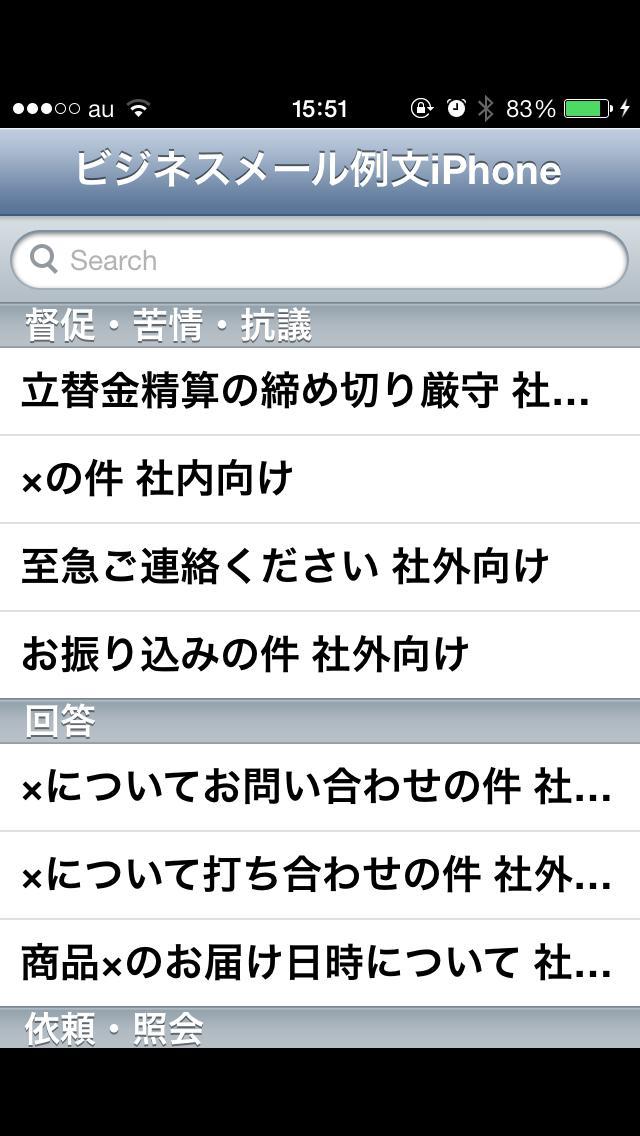Select 至急ご連絡ください 社外向け
This screenshot has height=1136, width=640.
320,567
